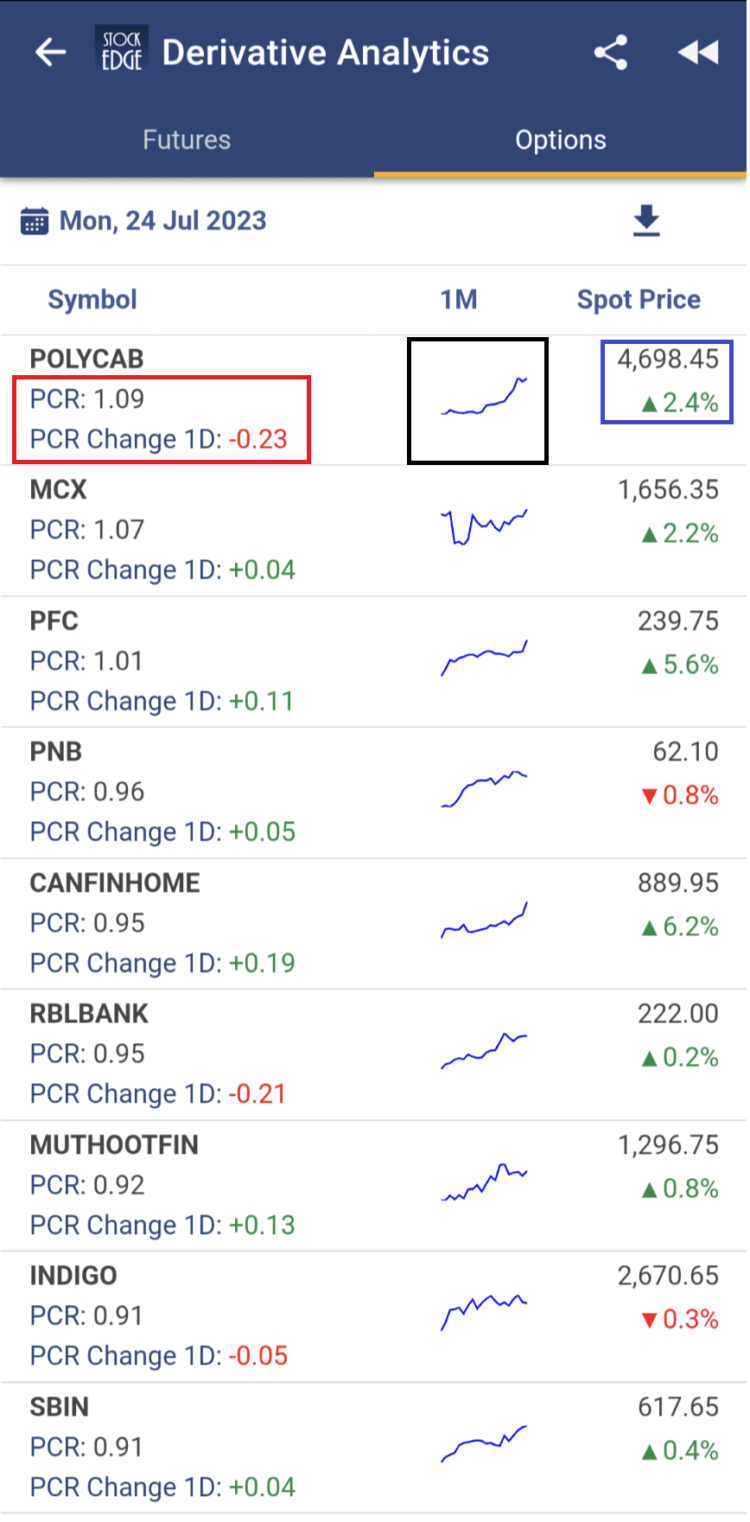Tap PFC's spot price 239.75
The image size is (750, 1522).
tap(678, 621)
